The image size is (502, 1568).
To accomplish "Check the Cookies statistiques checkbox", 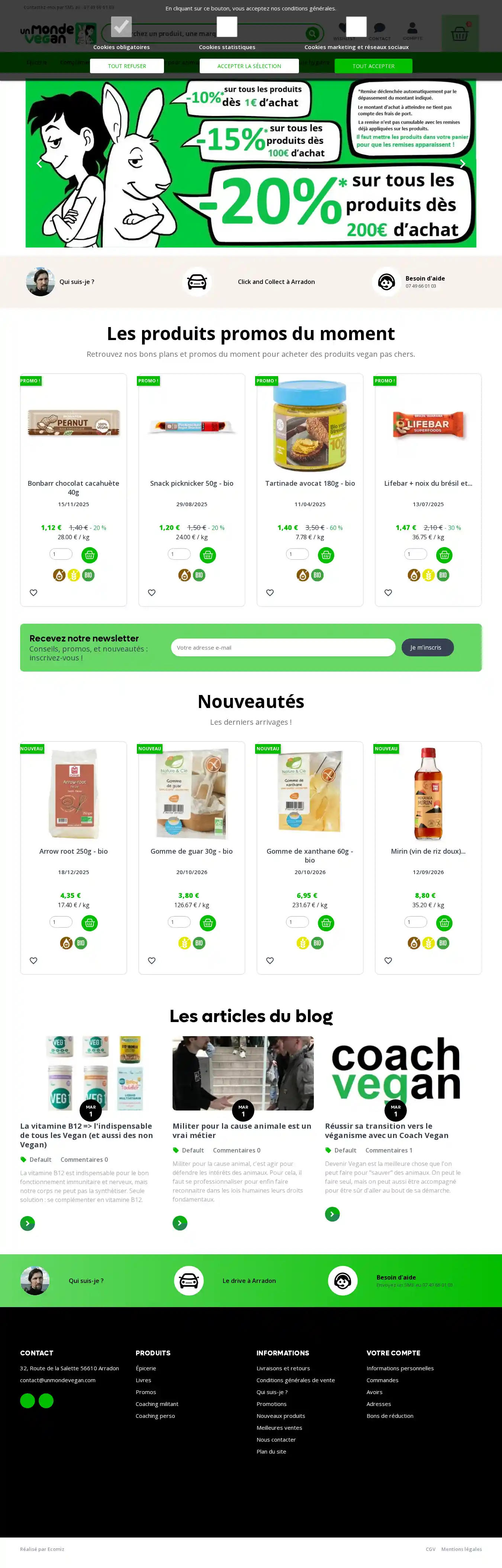I will click(226, 27).
